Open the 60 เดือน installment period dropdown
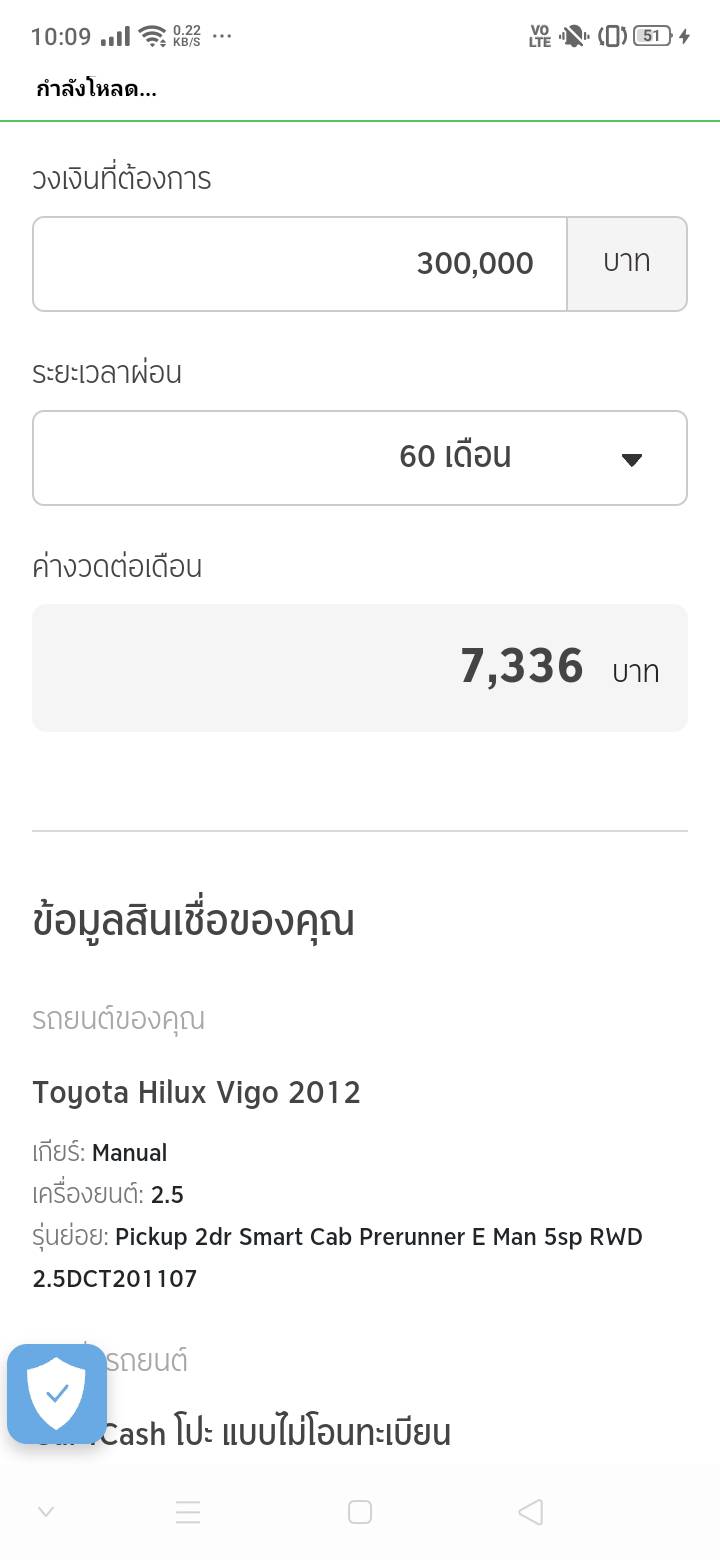 click(x=360, y=458)
